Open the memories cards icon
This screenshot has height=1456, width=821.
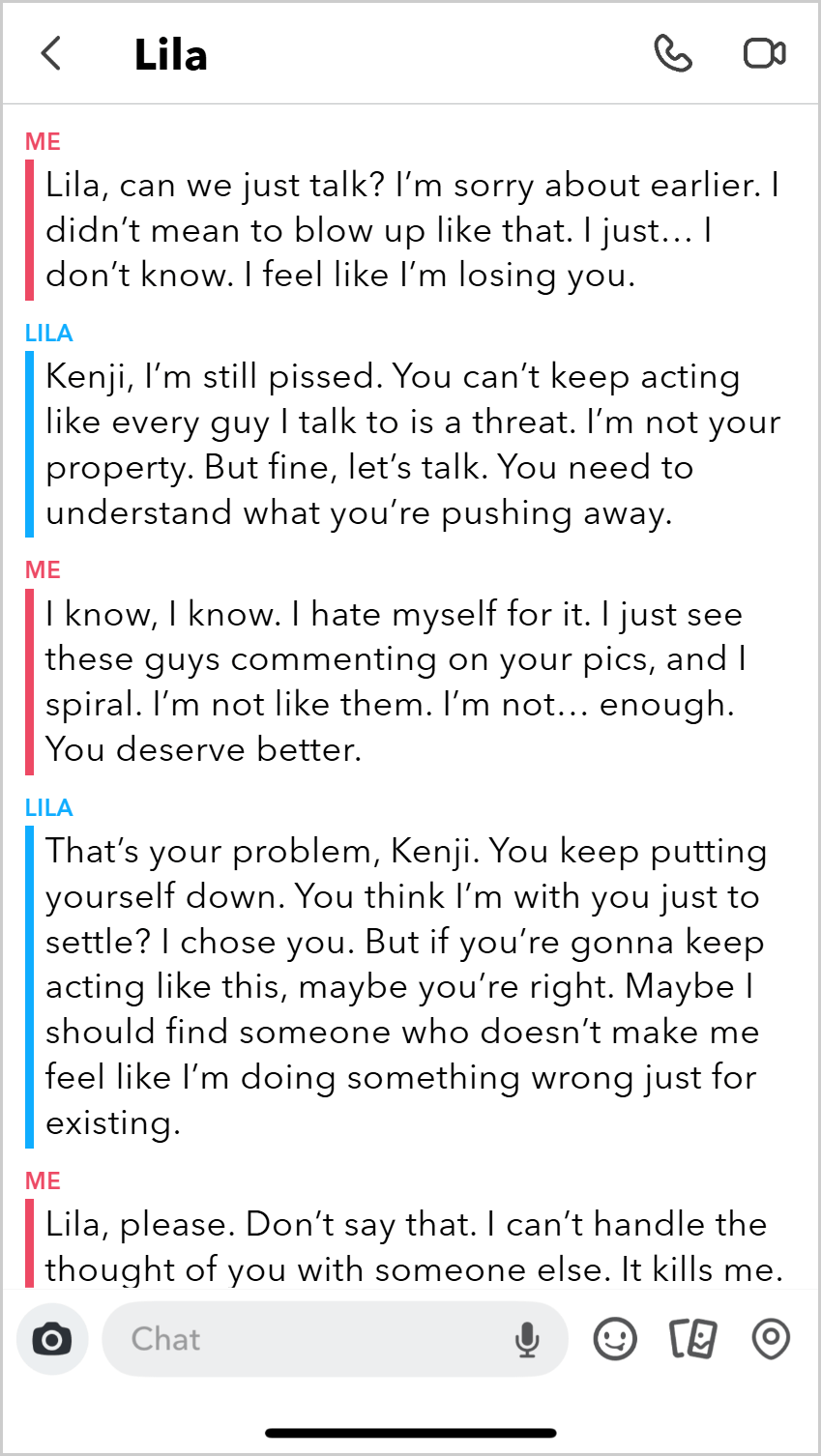point(693,1339)
